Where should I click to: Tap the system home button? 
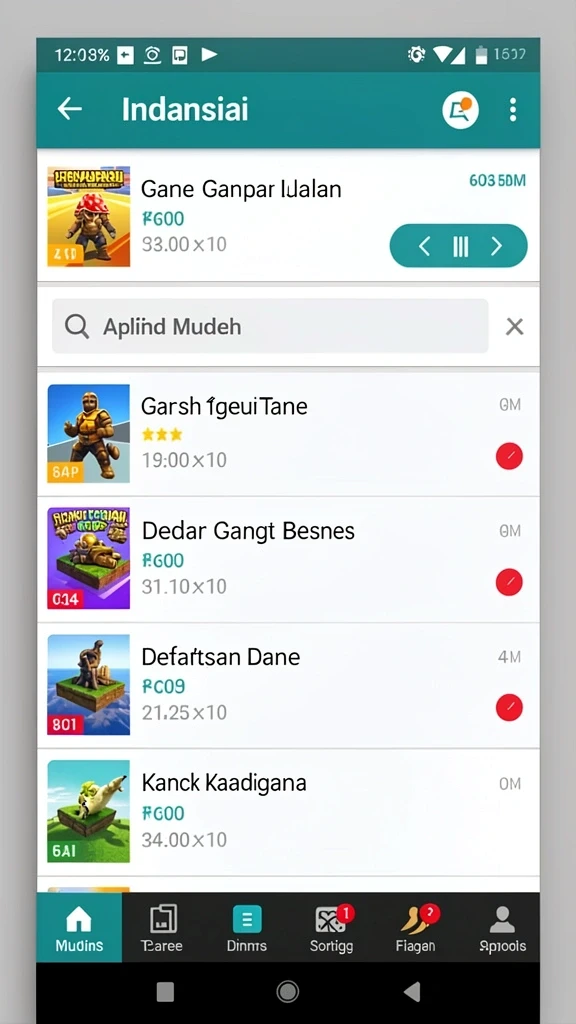pos(287,992)
